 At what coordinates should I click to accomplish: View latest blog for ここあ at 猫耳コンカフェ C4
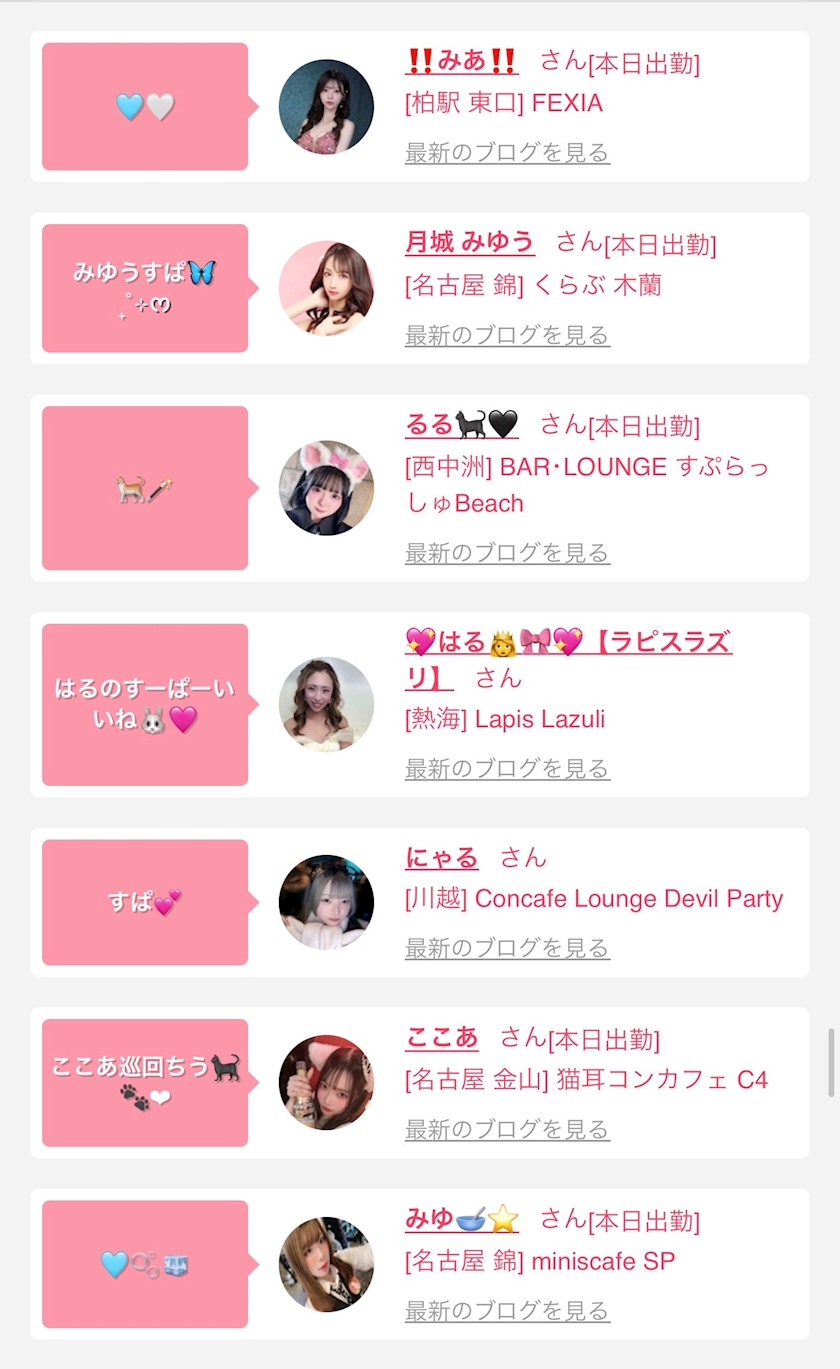click(507, 1130)
